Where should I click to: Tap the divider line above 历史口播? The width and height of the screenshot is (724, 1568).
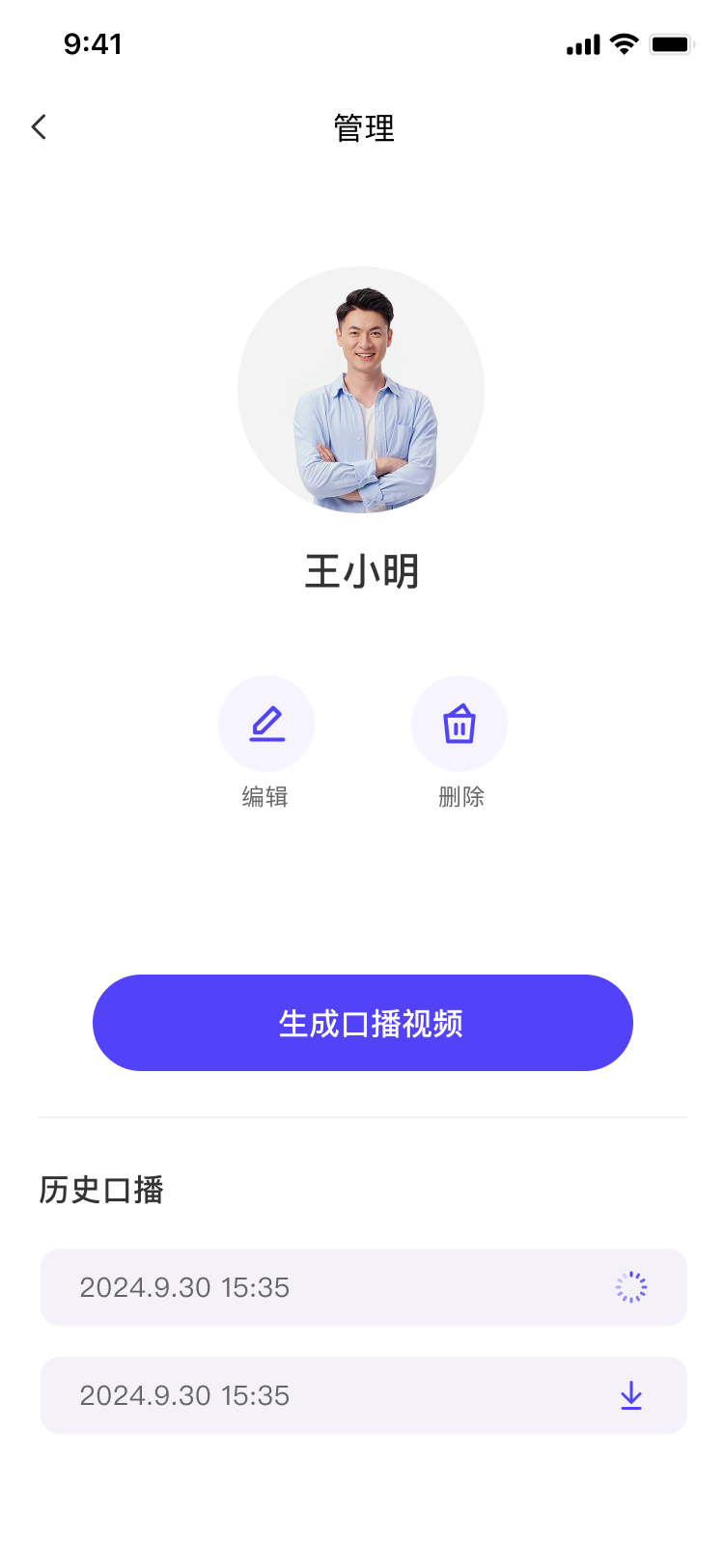pyautogui.click(x=362, y=1115)
